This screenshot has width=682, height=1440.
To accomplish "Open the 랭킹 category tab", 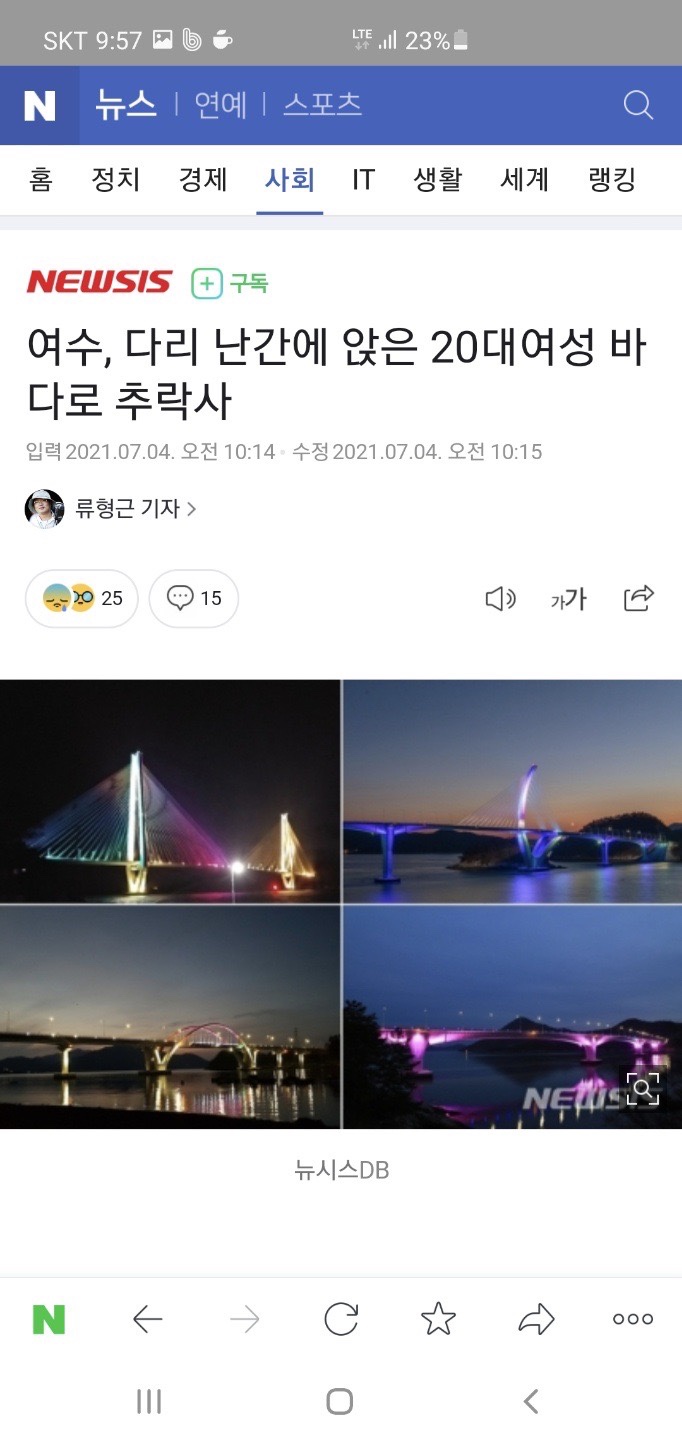I will pos(612,180).
